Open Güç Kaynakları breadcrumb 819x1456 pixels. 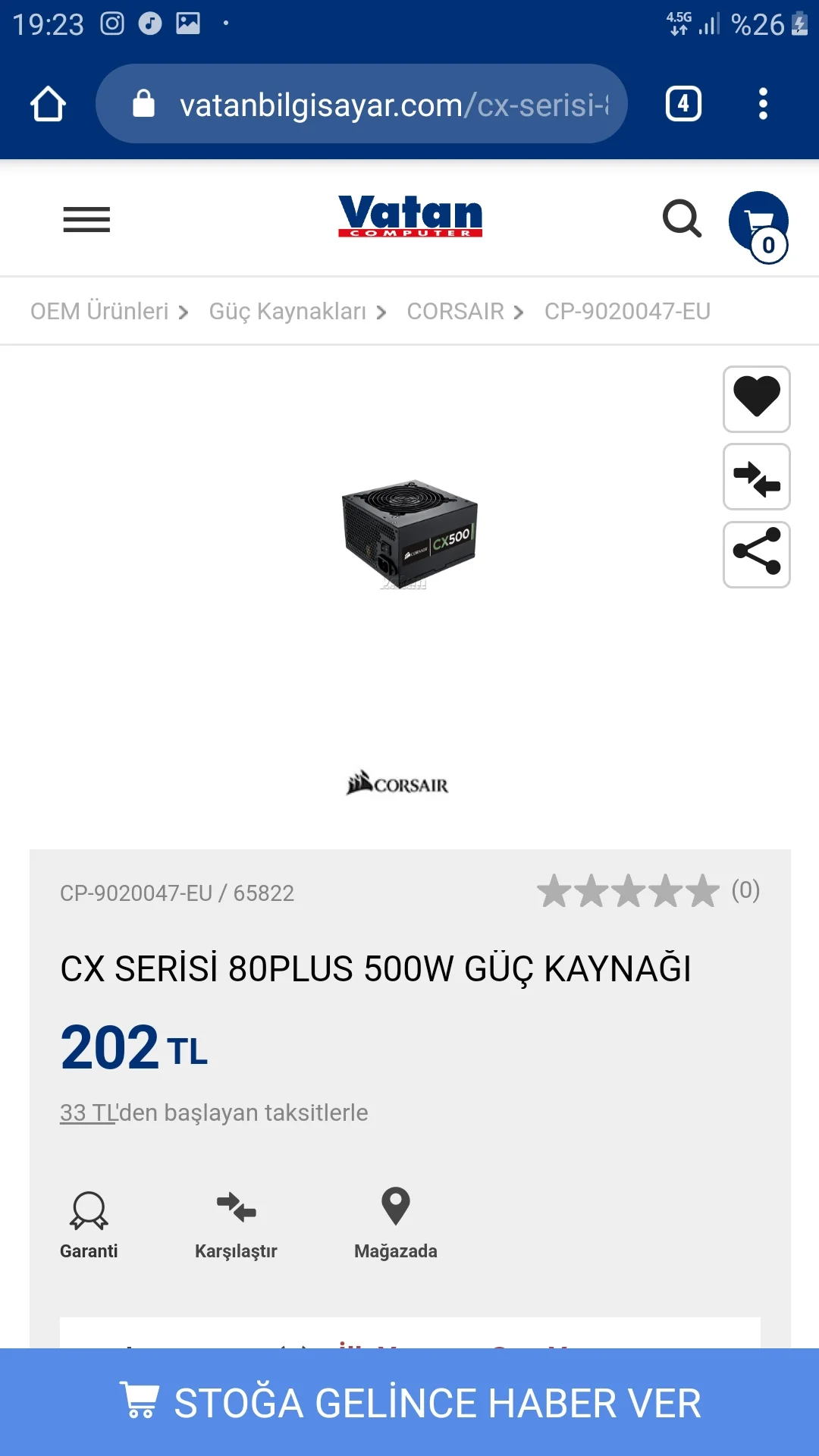coord(287,312)
